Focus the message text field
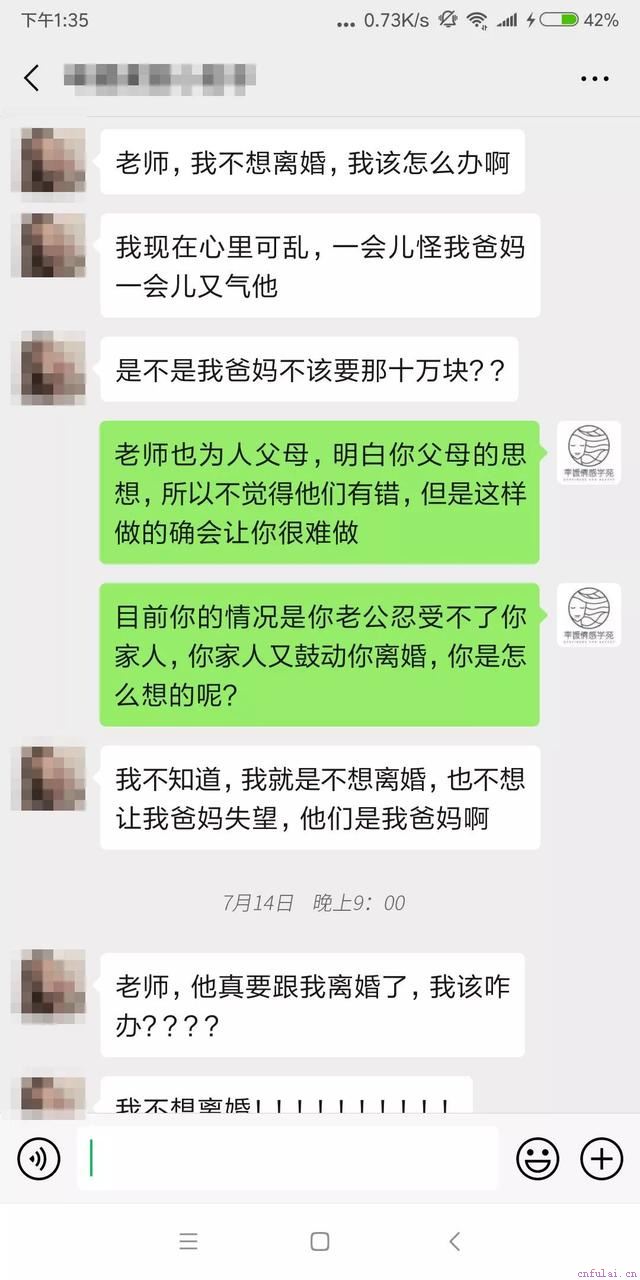The width and height of the screenshot is (640, 1280). tap(288, 1159)
